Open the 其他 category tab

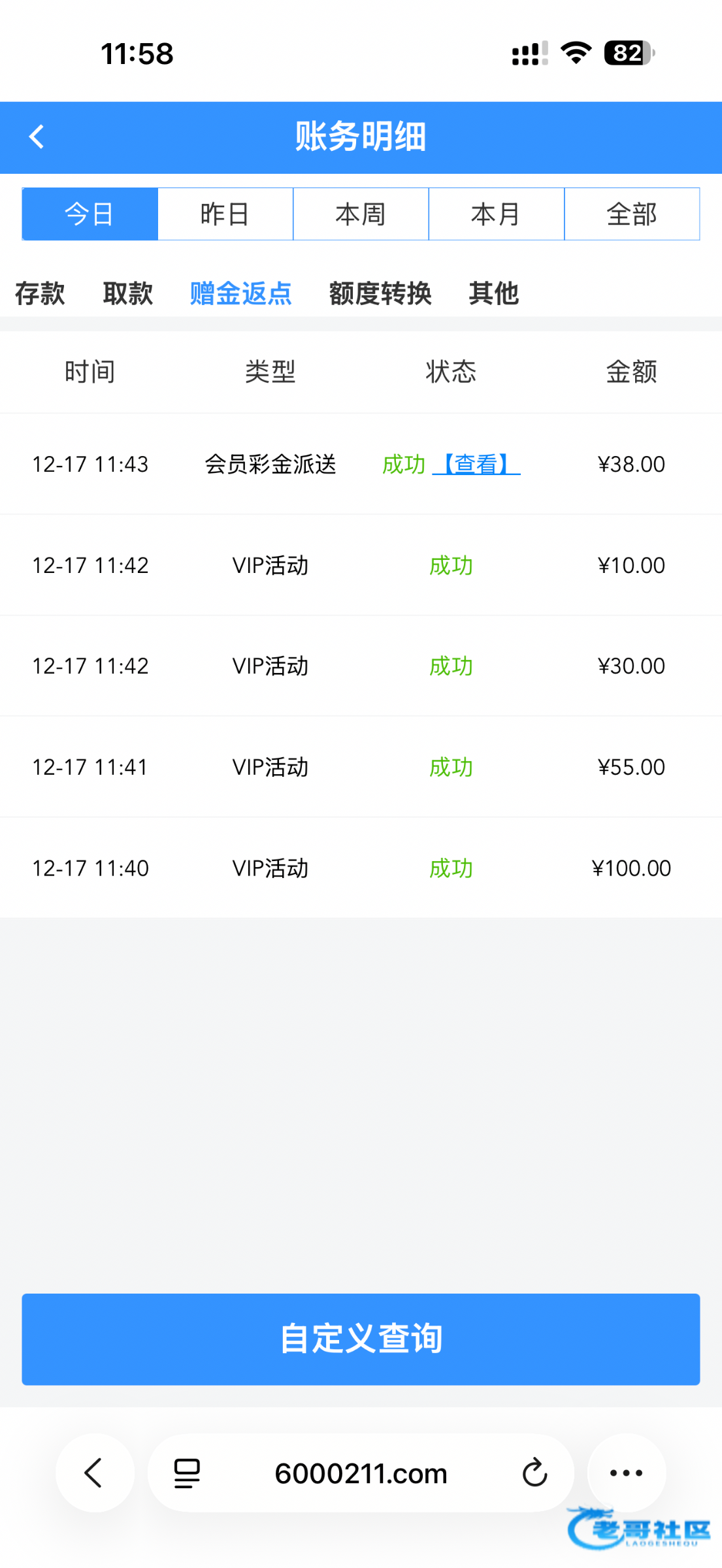coord(494,293)
